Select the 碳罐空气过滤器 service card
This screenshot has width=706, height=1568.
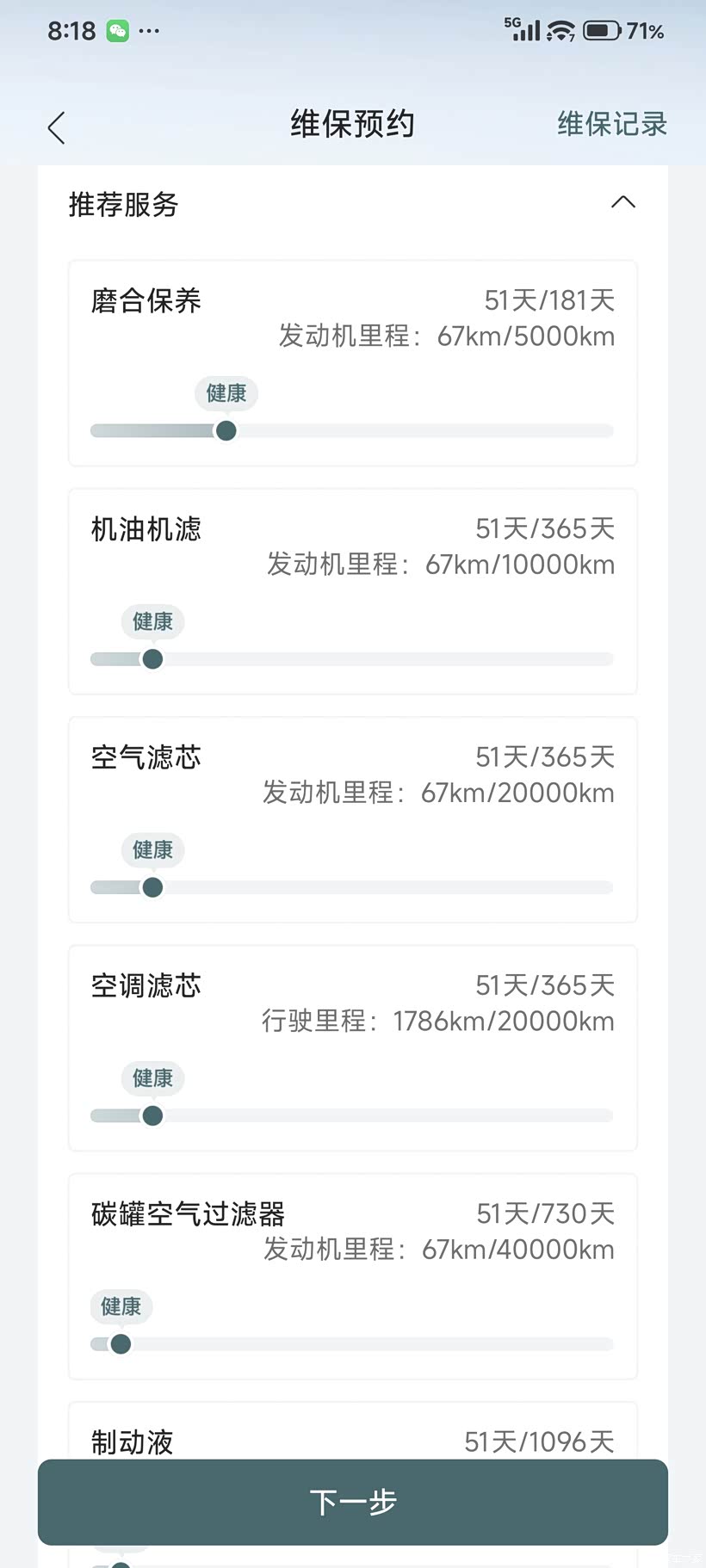353,1276
